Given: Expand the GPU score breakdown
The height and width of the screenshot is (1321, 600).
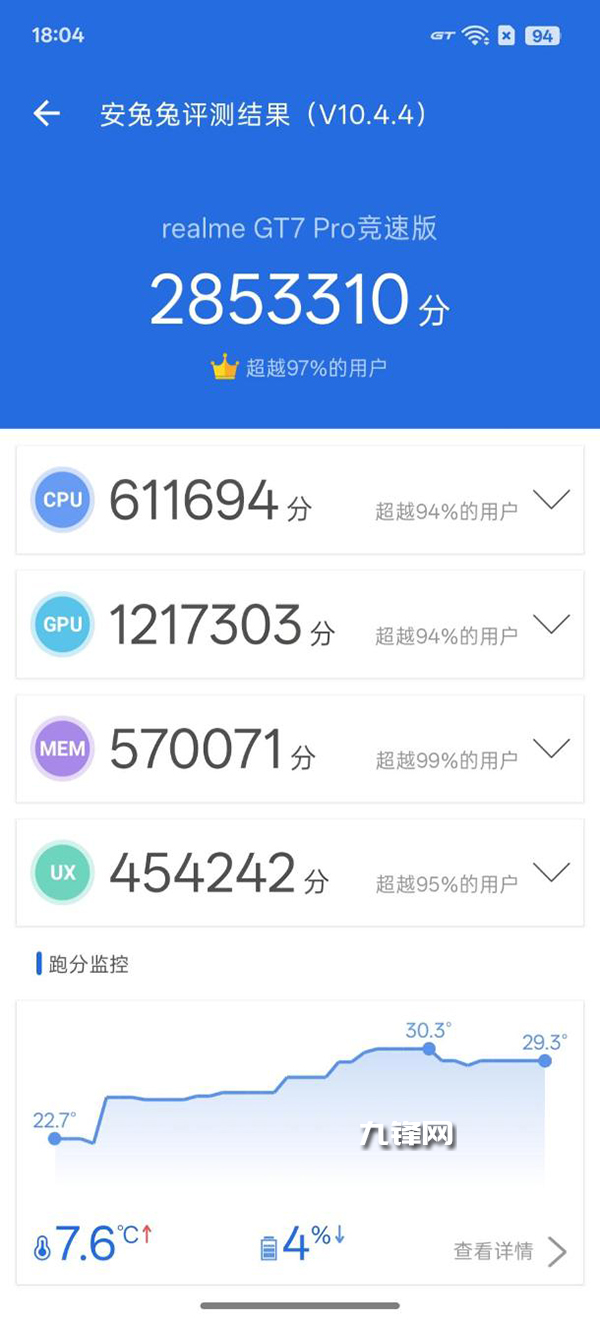Looking at the screenshot, I should (x=551, y=624).
